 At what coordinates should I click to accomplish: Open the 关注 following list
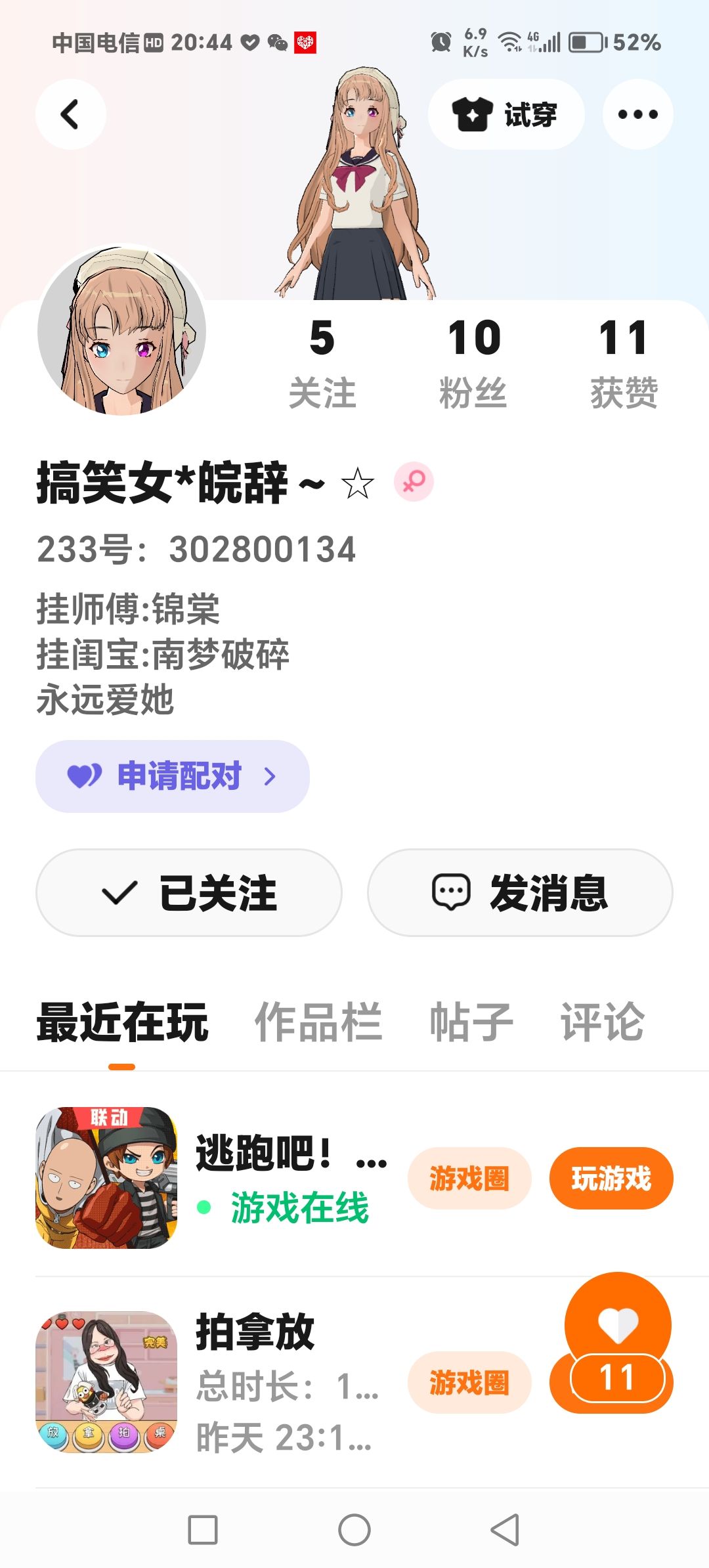point(322,363)
